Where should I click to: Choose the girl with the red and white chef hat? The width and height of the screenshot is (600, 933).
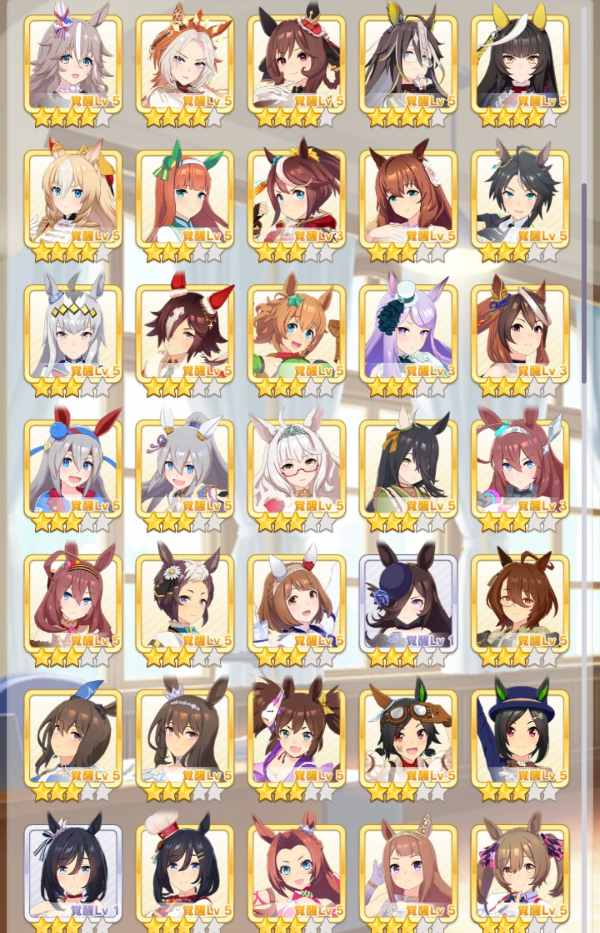[185, 870]
